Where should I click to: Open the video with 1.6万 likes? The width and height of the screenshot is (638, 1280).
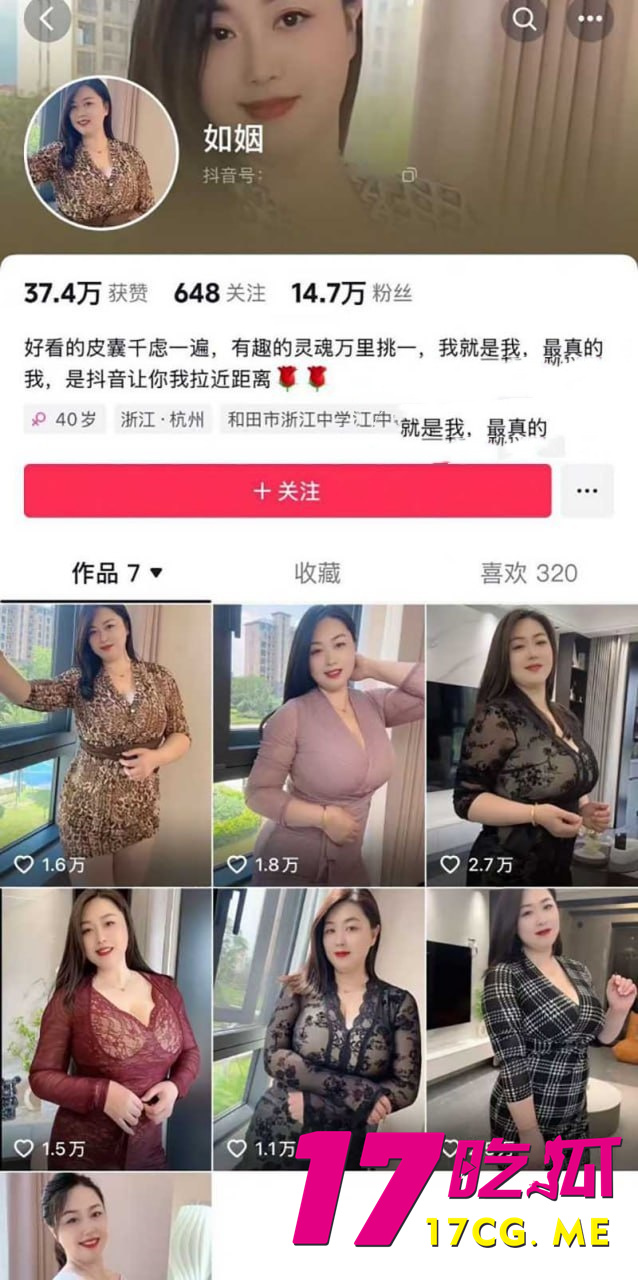click(106, 745)
